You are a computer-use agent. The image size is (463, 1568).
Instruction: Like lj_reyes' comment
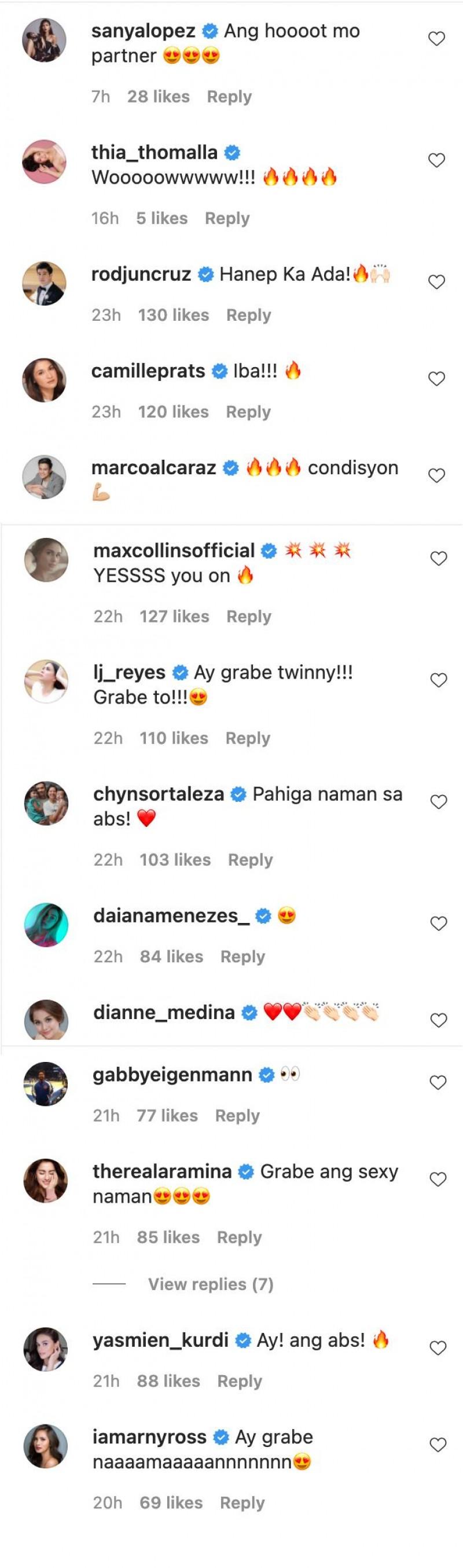439,680
